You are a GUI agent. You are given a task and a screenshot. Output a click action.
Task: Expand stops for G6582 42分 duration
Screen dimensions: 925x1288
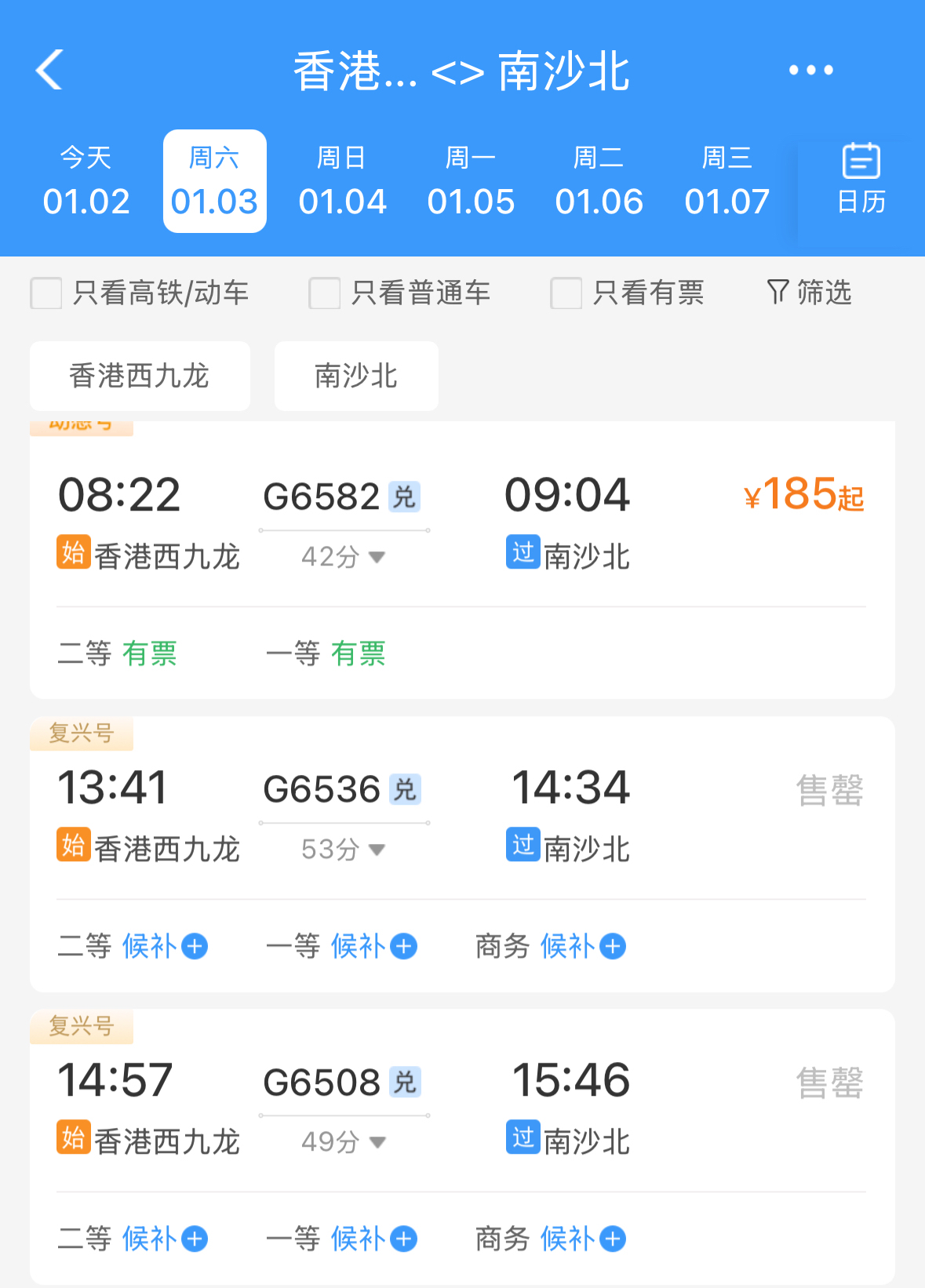[344, 557]
